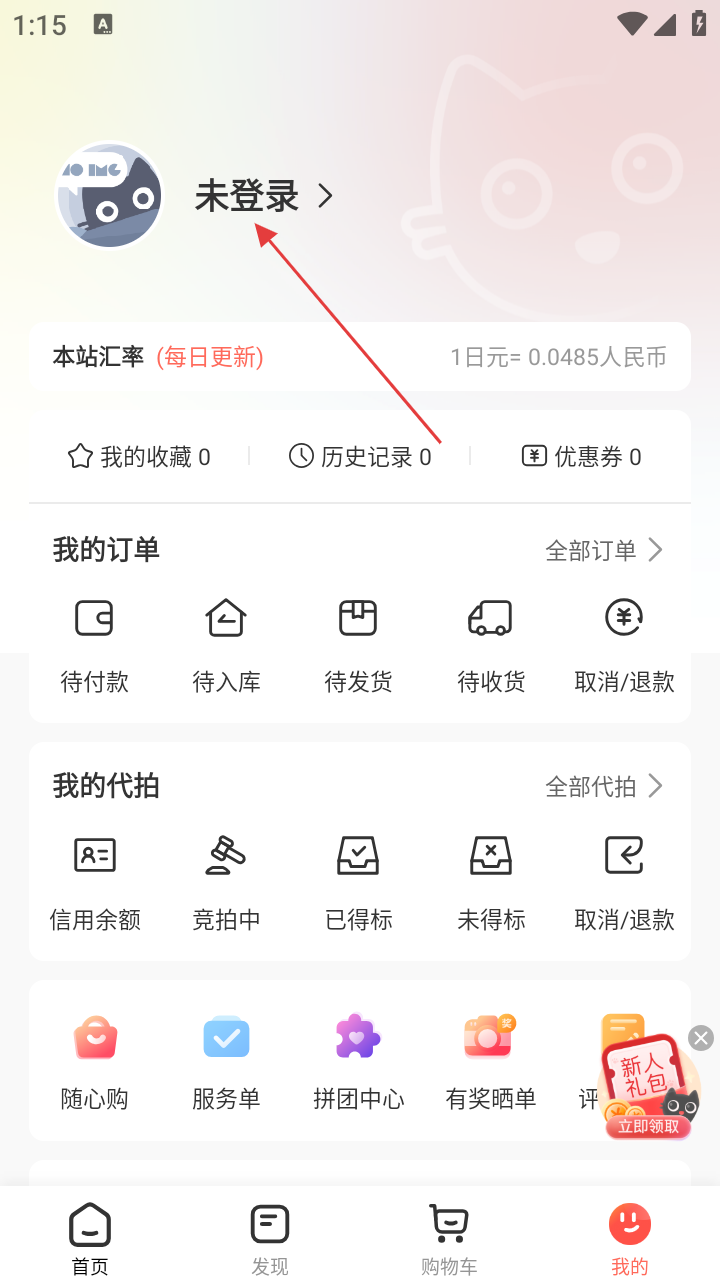View 优惠券 coupons
The image size is (720, 1280).
[x=581, y=457]
